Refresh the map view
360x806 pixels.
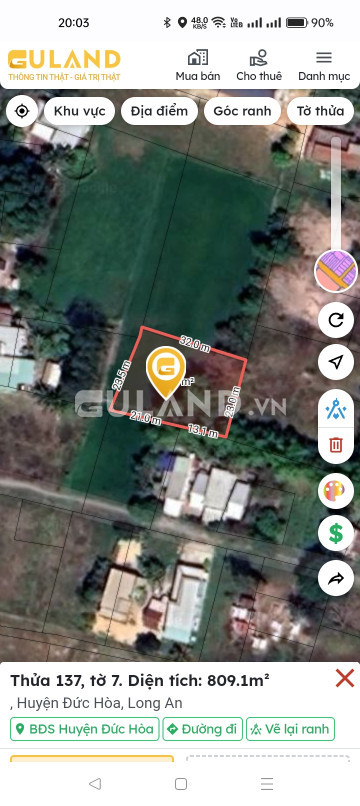[x=336, y=321]
